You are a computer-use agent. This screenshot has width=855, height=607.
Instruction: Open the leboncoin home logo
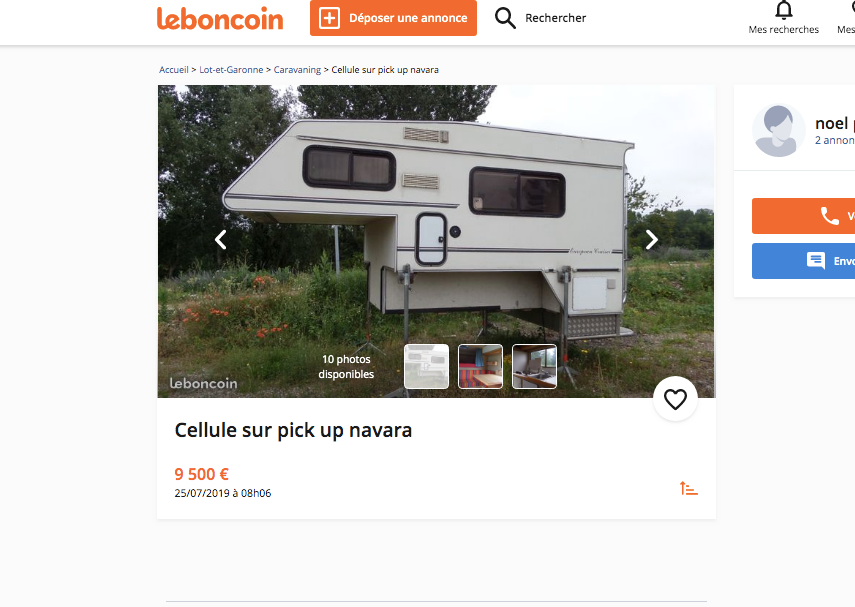point(220,19)
